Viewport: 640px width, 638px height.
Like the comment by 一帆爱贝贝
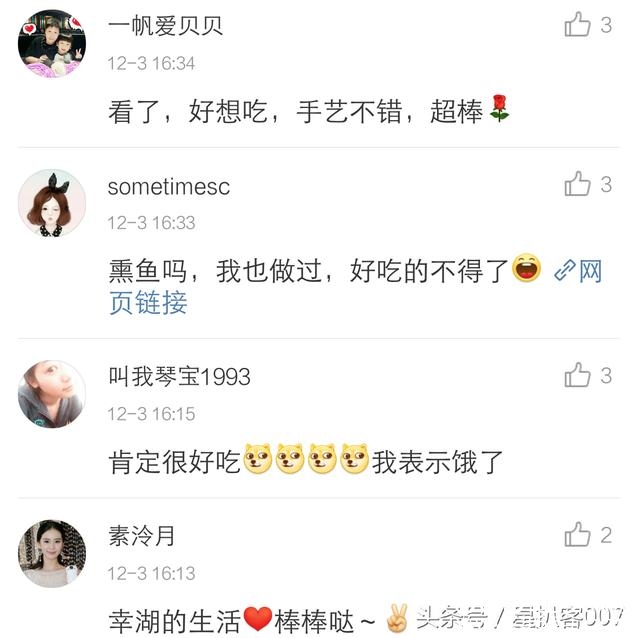578,25
